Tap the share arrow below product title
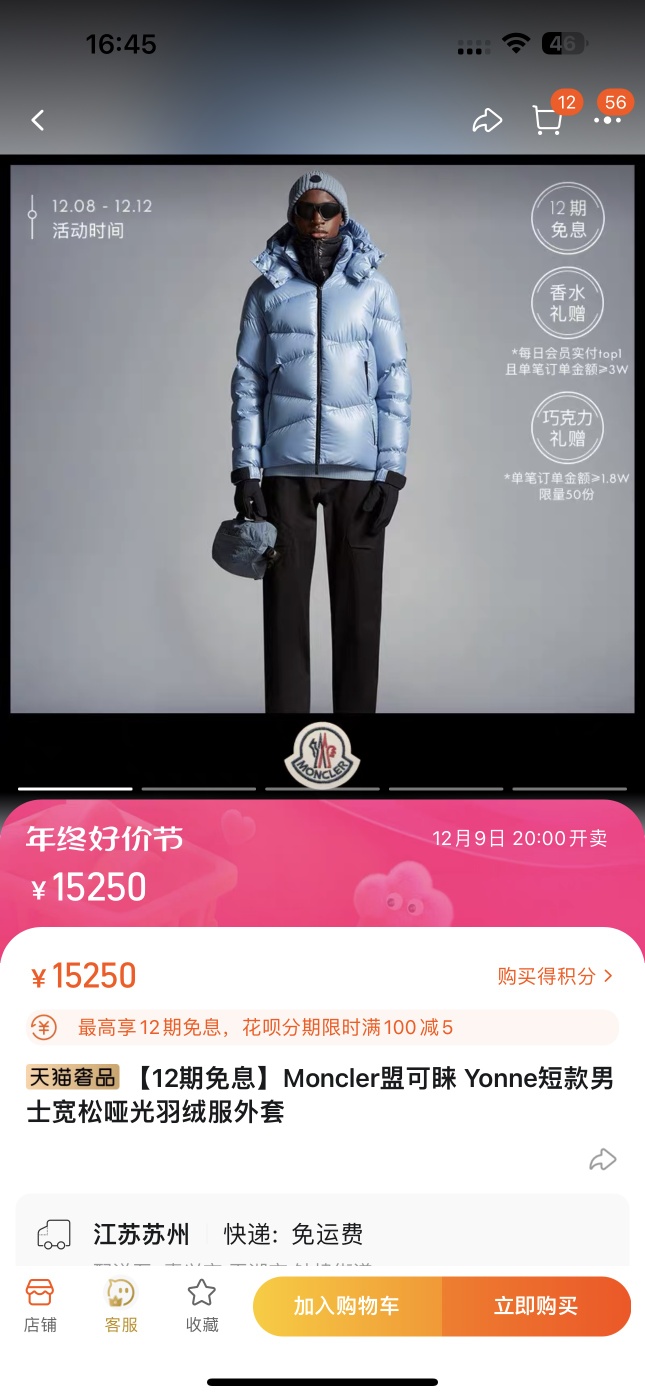This screenshot has width=645, height=1398. [x=602, y=1159]
